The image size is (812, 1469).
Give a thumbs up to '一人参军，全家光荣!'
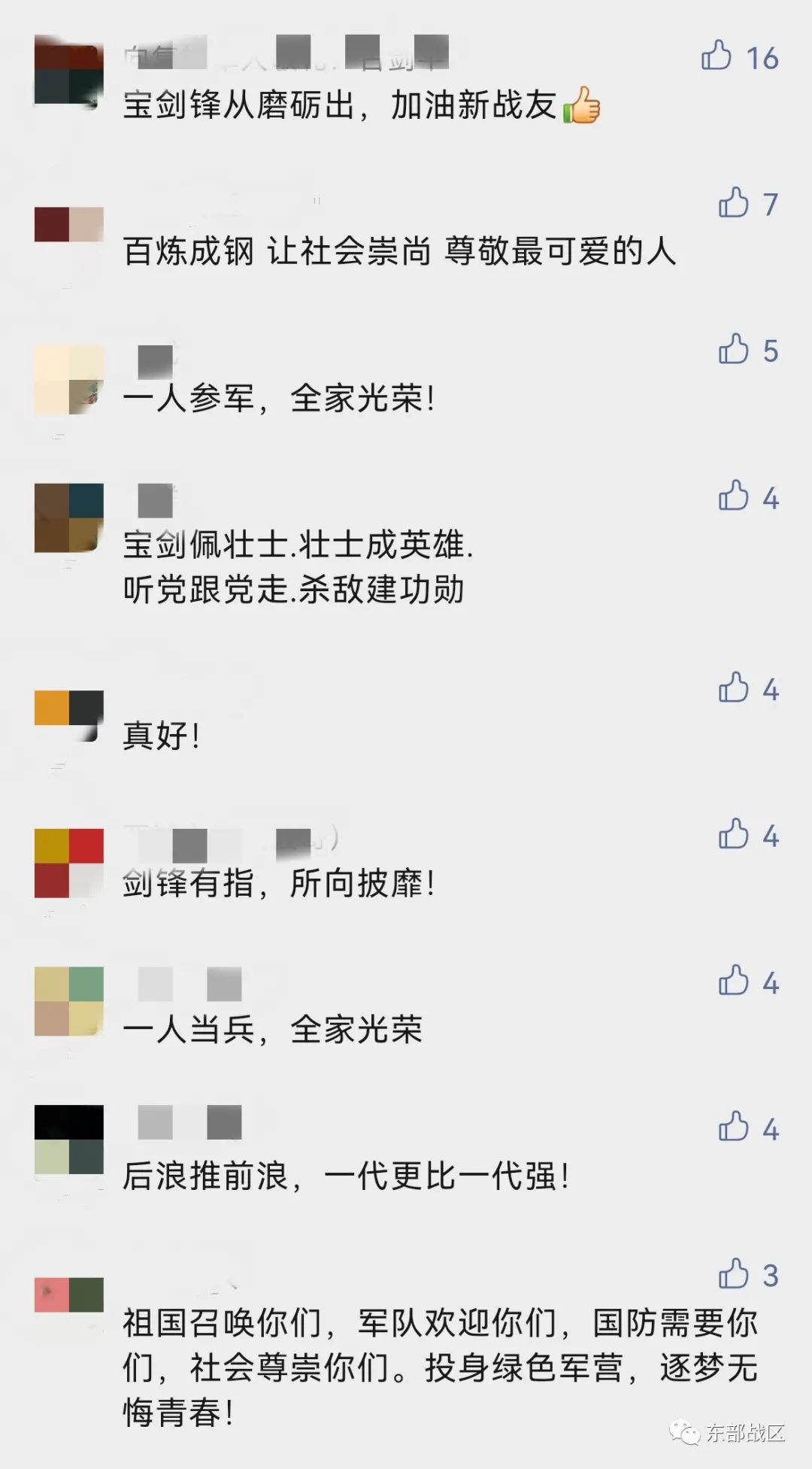click(x=733, y=350)
